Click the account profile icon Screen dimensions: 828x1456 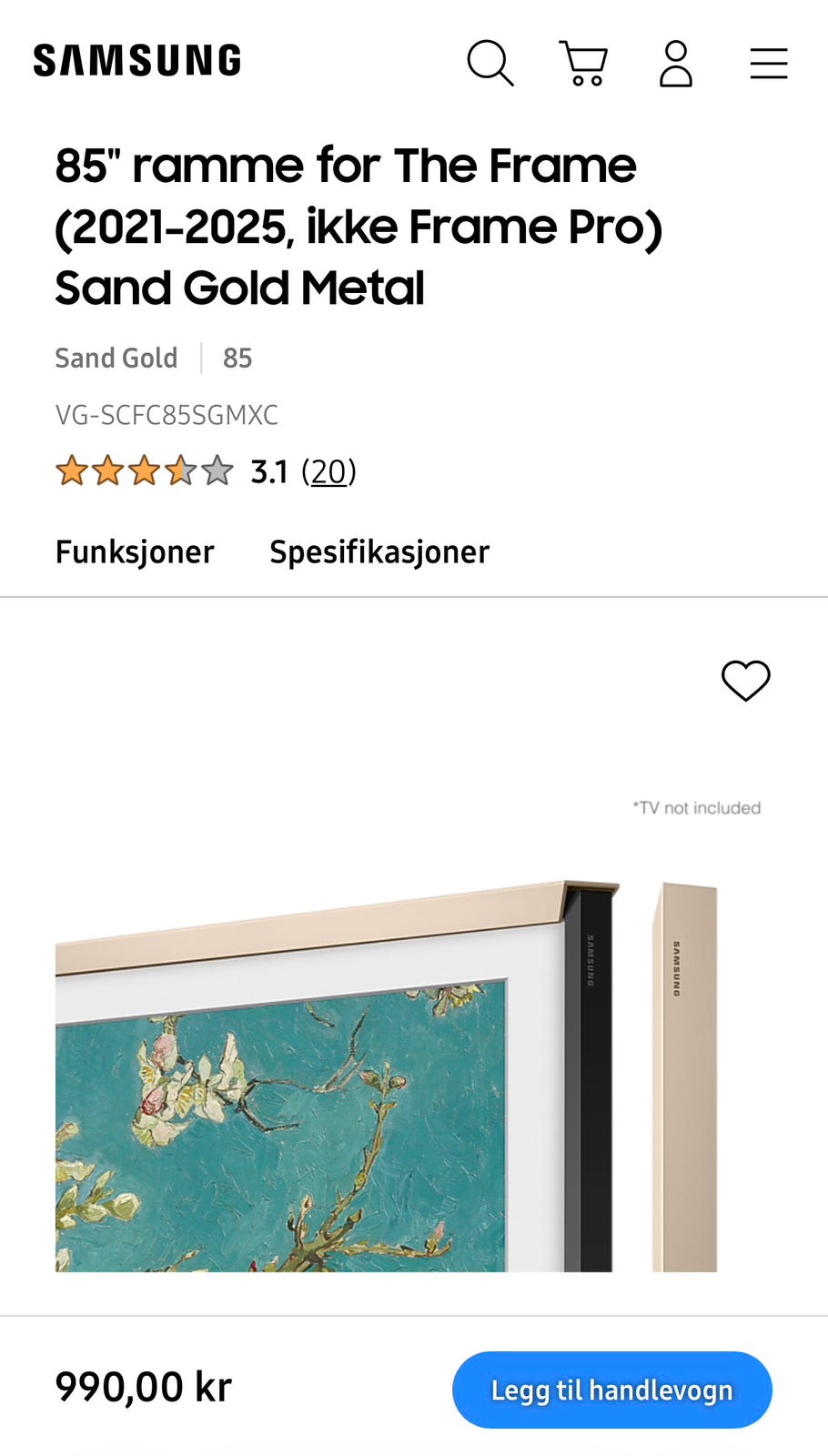click(x=675, y=63)
